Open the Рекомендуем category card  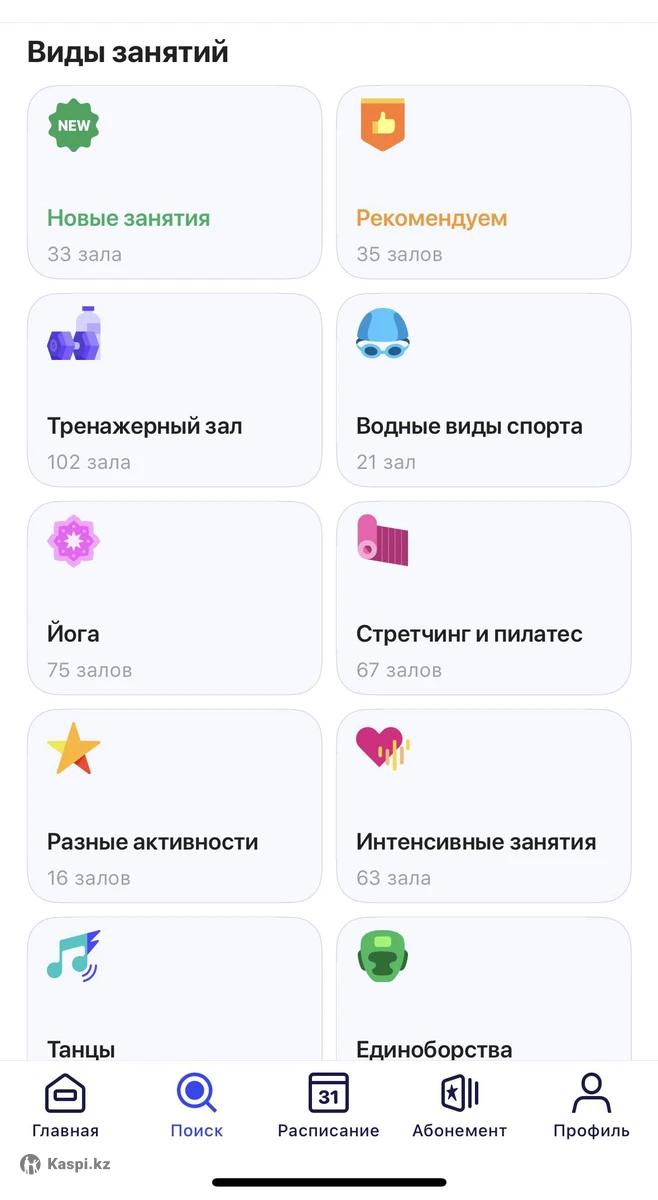tap(484, 182)
